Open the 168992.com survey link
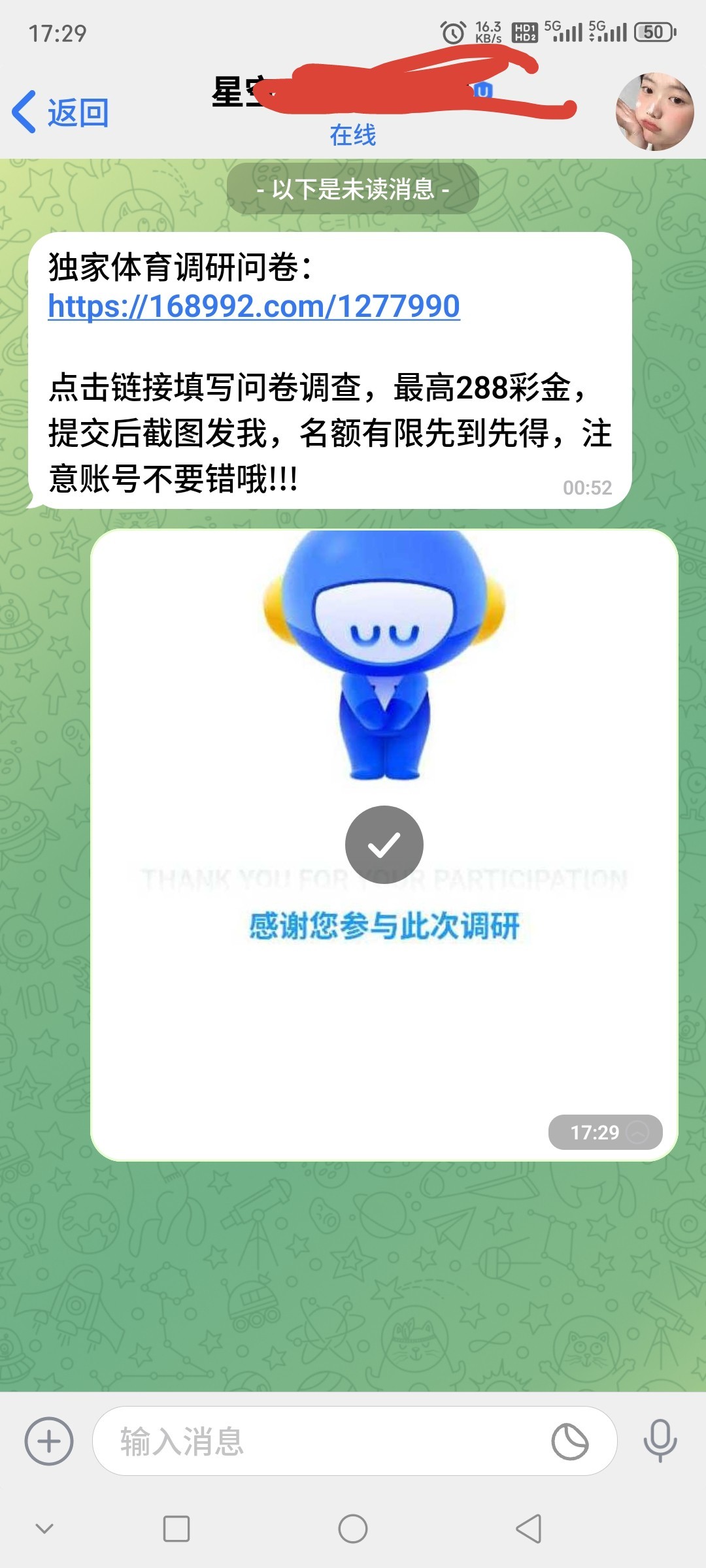This screenshot has width=706, height=1568. tap(254, 306)
